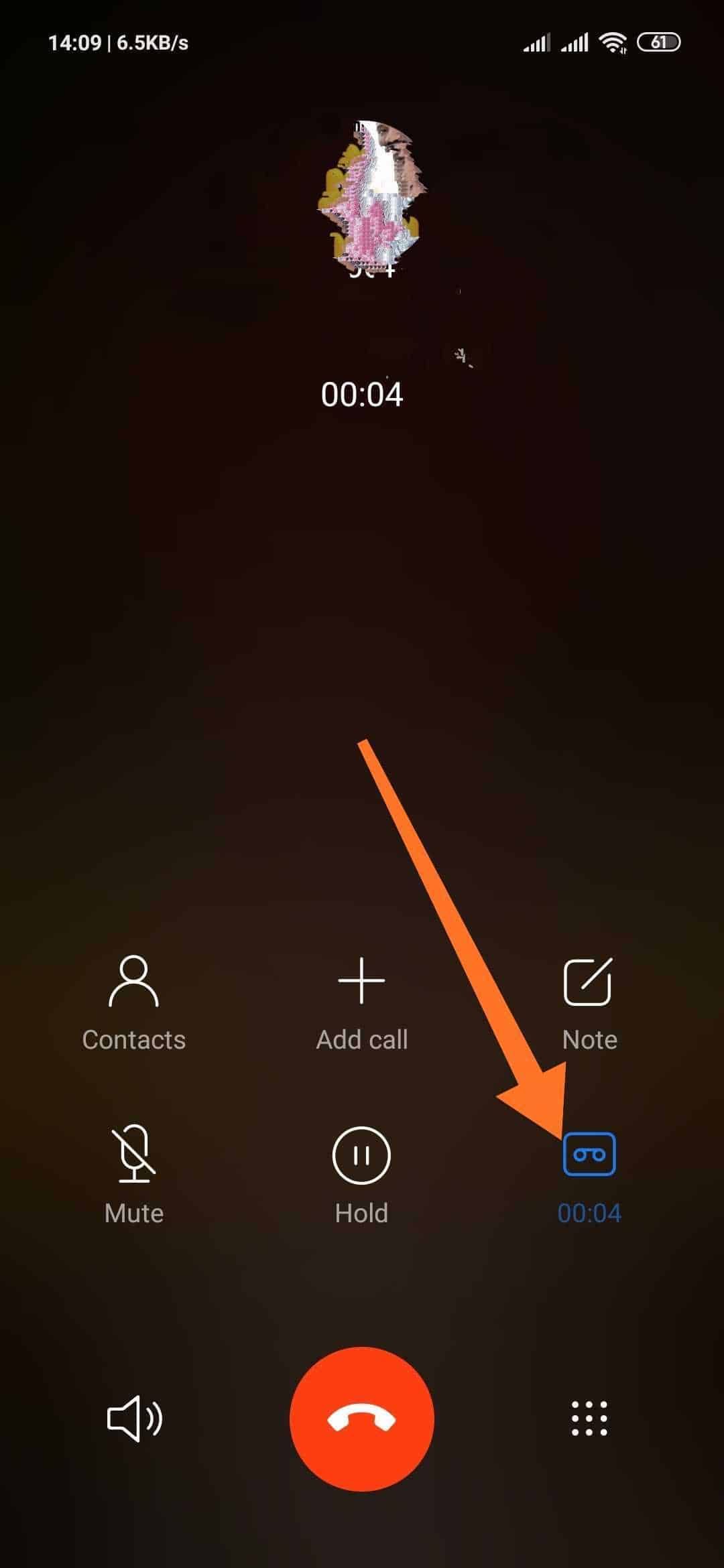Image resolution: width=724 pixels, height=1568 pixels.
Task: Turn on the speakerphone
Action: pos(135,1418)
